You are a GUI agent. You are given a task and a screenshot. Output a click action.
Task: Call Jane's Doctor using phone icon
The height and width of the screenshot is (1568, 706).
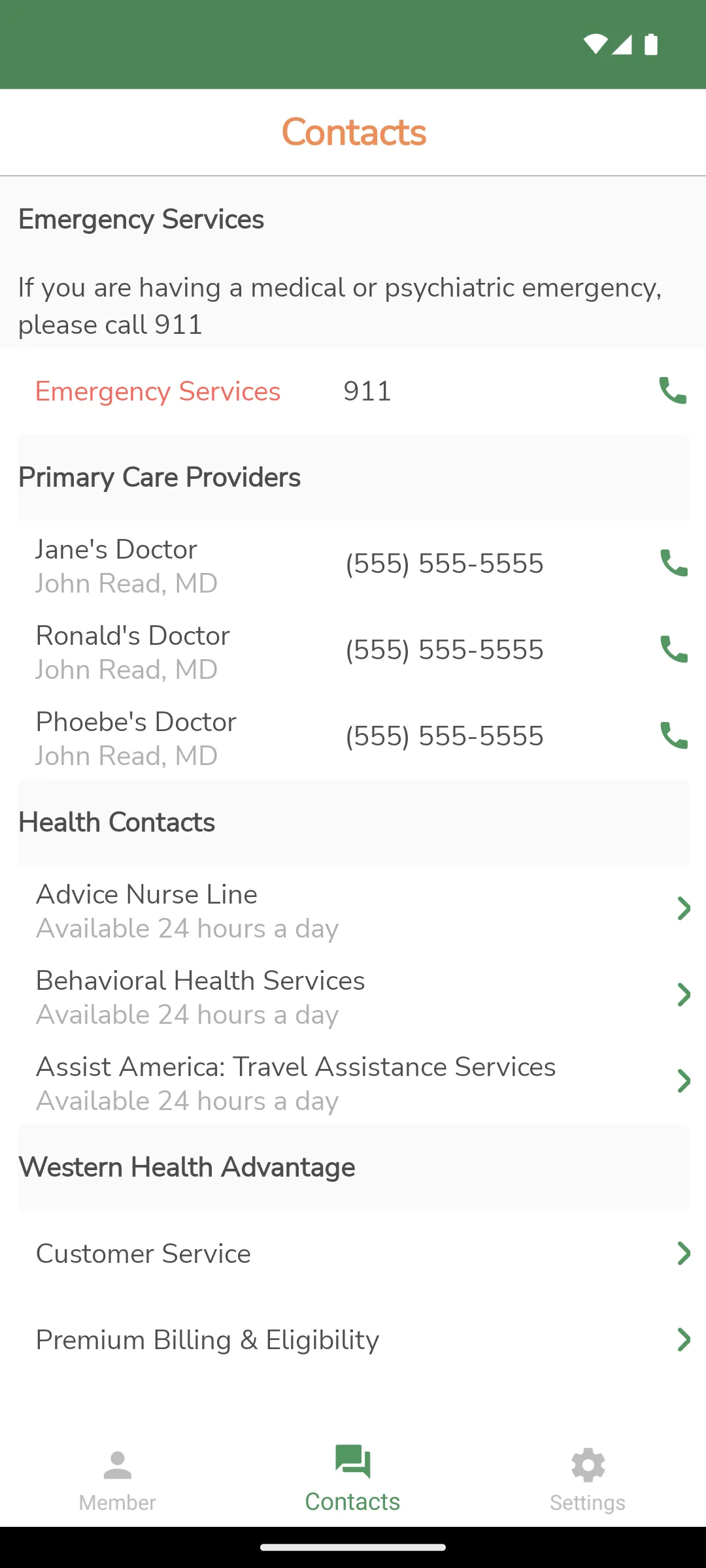(674, 563)
